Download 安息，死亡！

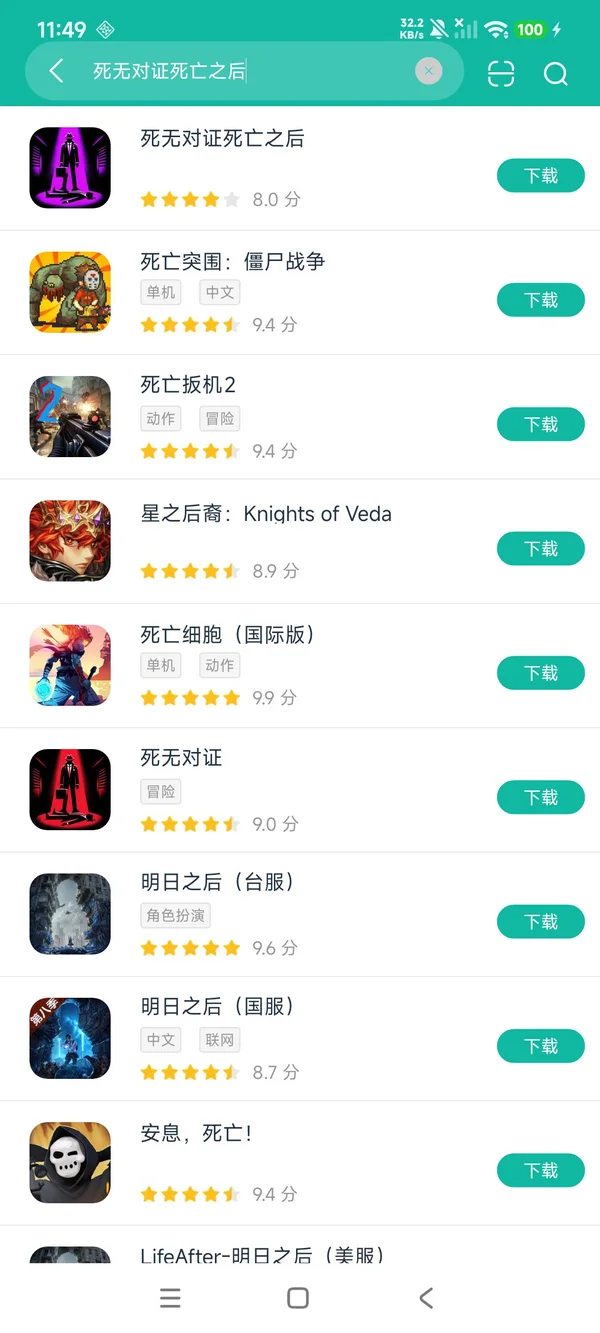coord(540,1170)
